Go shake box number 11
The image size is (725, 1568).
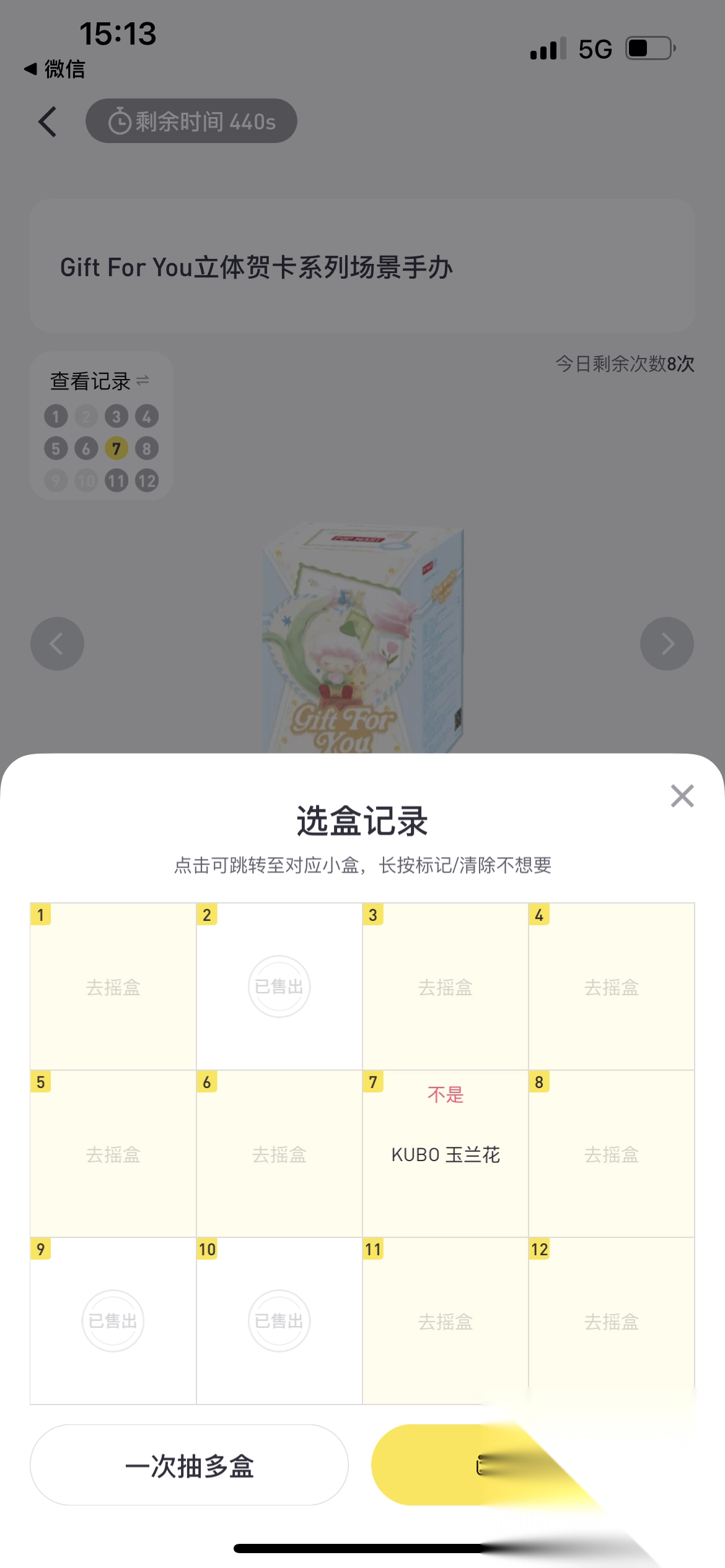pyautogui.click(x=446, y=1322)
